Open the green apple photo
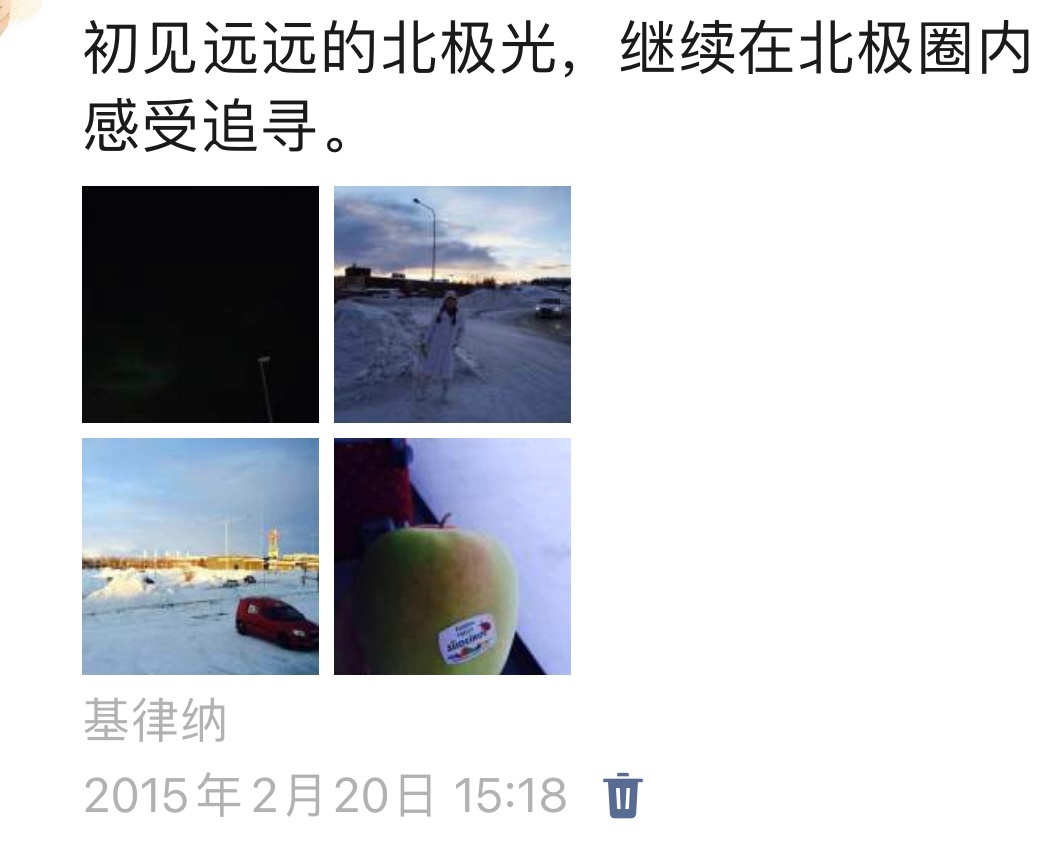The width and height of the screenshot is (1056, 845). pyautogui.click(x=452, y=556)
